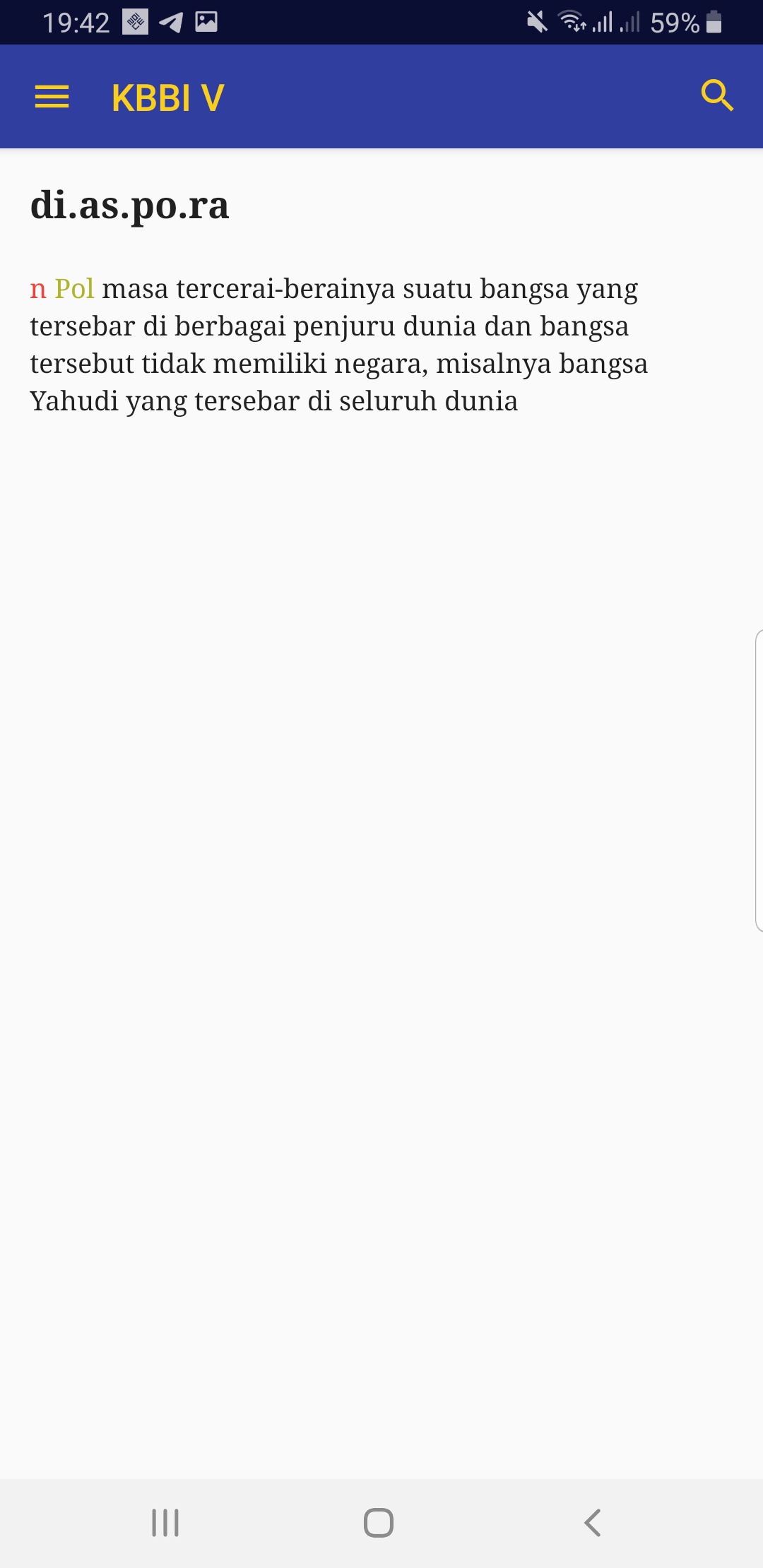
Task: Go to the home screen
Action: pyautogui.click(x=379, y=1523)
